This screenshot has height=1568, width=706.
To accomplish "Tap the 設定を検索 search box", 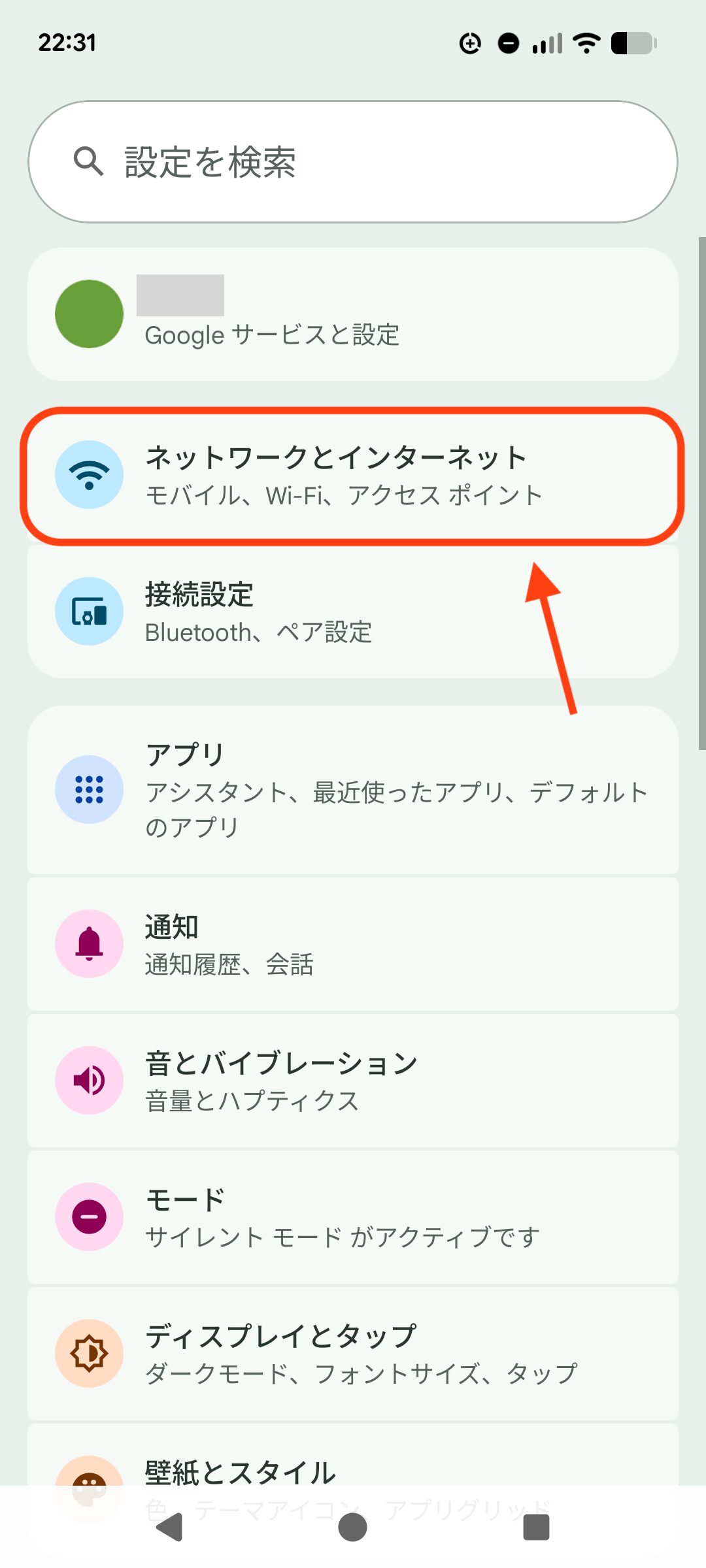I will tap(353, 161).
